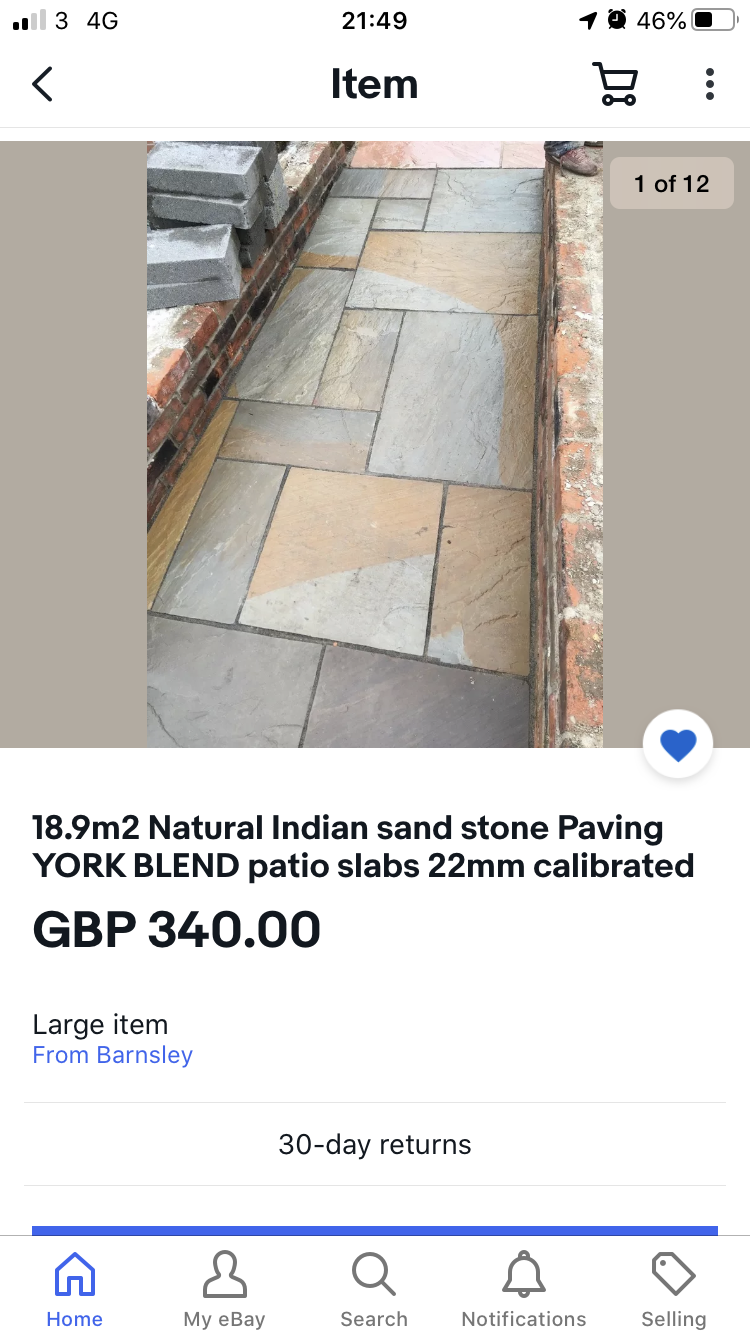The image size is (750, 1334).
Task: Open the Search tab
Action: [374, 1290]
